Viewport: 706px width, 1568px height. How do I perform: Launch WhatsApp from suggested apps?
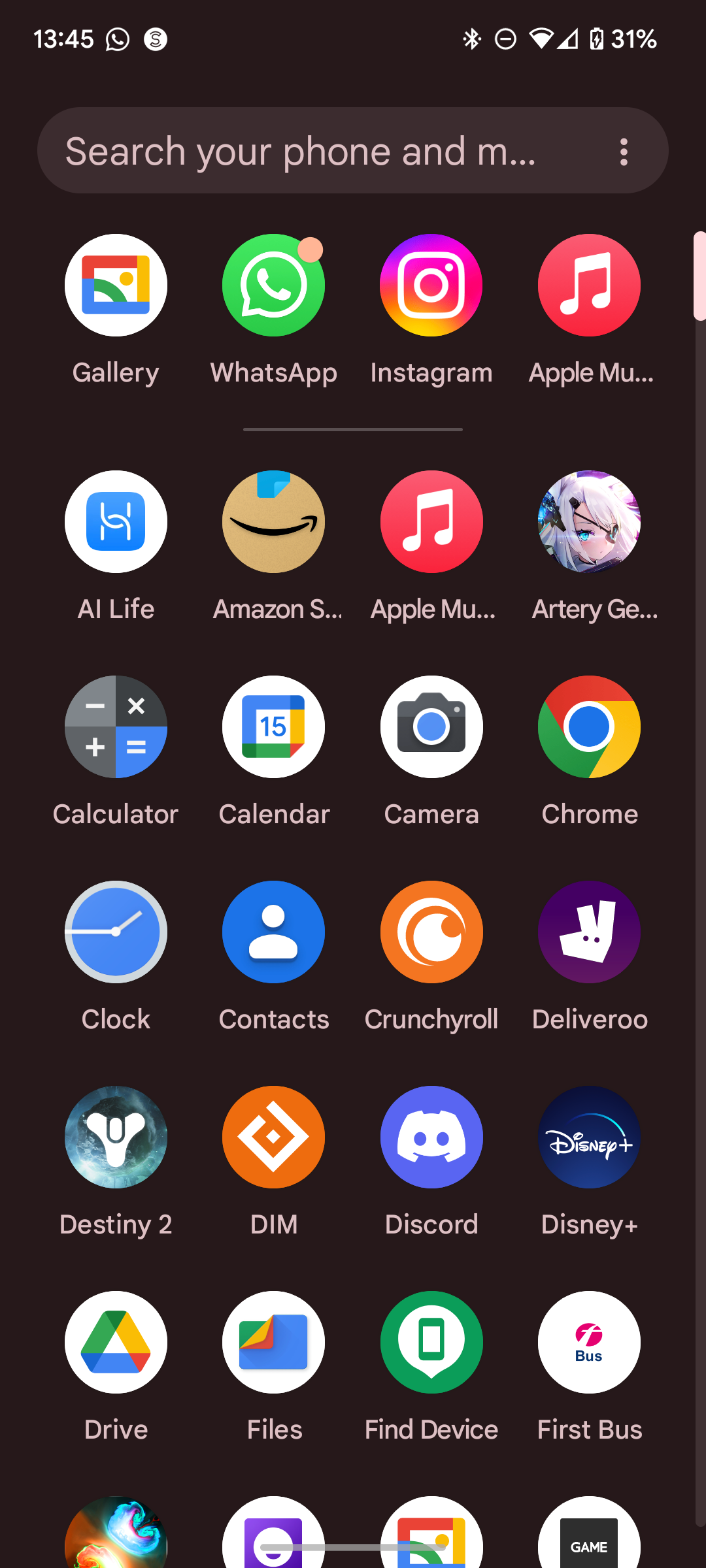273,286
